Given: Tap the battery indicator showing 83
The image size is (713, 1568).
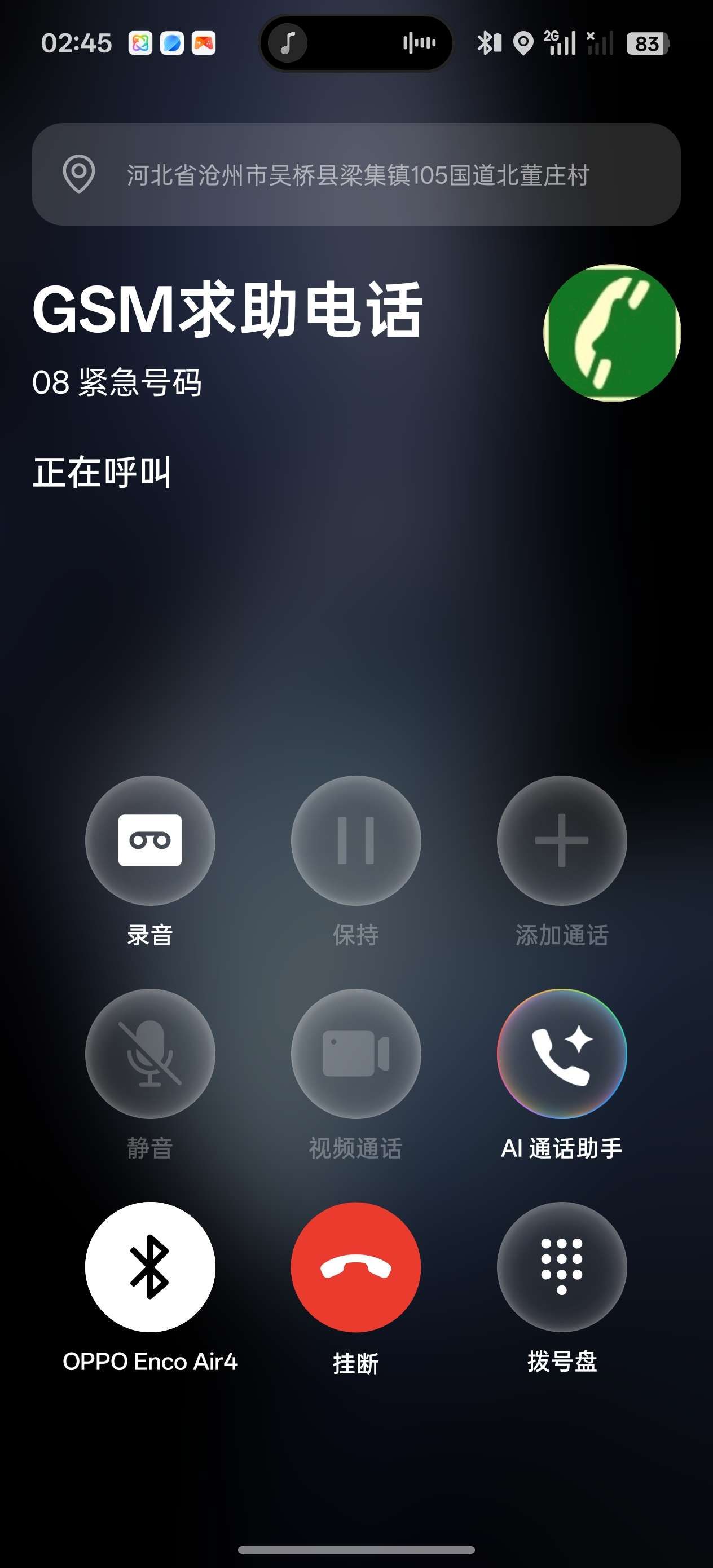Looking at the screenshot, I should click(647, 43).
